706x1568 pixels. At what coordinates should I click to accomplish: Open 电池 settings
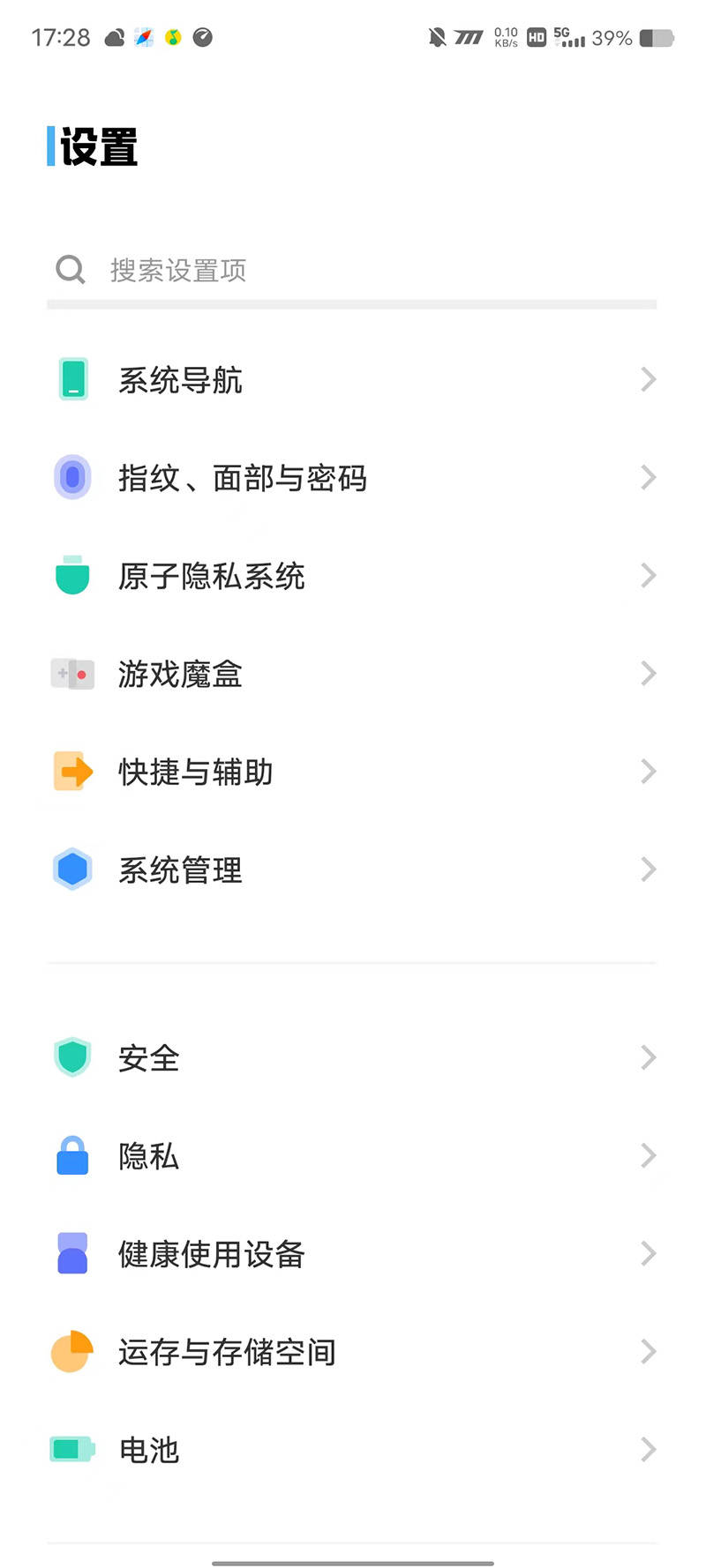pos(352,1449)
